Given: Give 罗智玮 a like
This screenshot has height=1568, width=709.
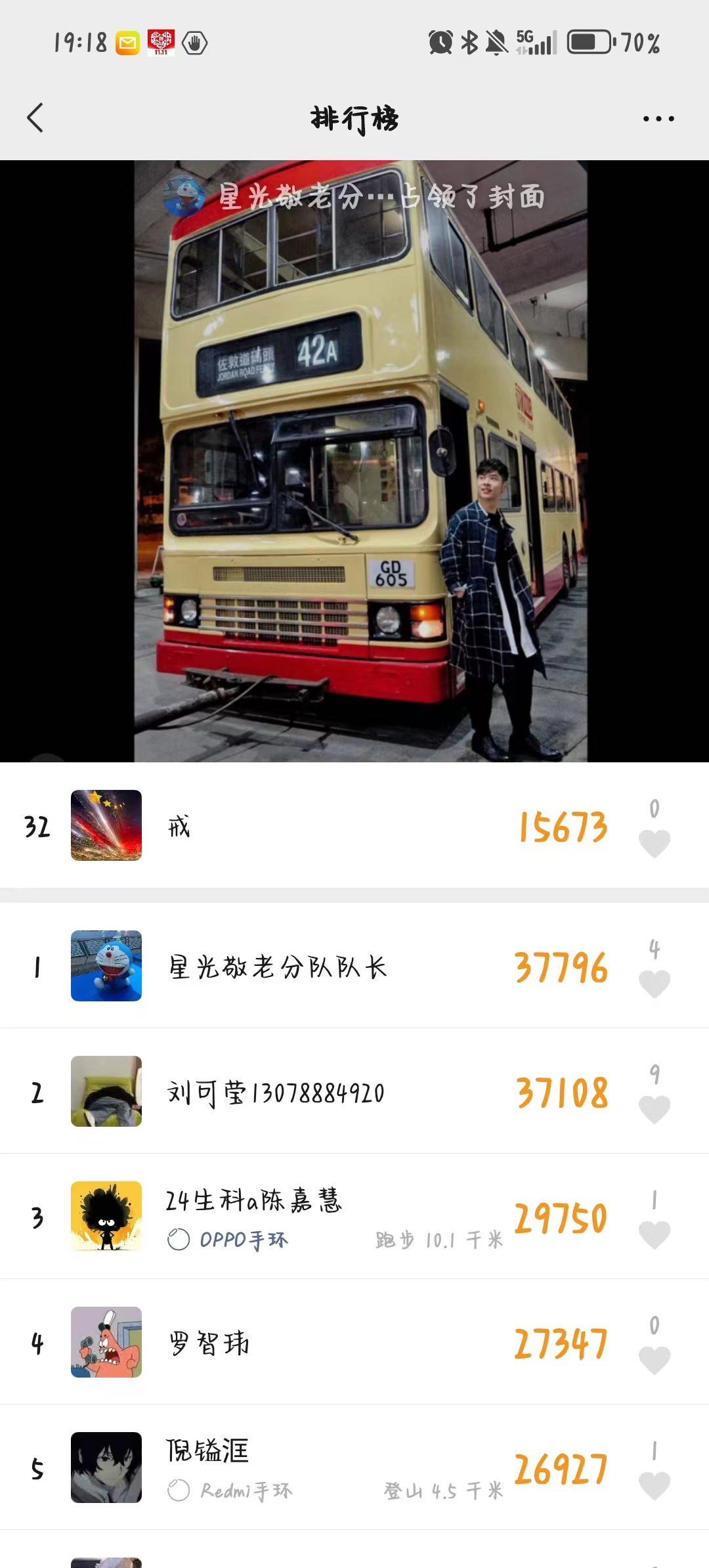Looking at the screenshot, I should coord(655,1360).
